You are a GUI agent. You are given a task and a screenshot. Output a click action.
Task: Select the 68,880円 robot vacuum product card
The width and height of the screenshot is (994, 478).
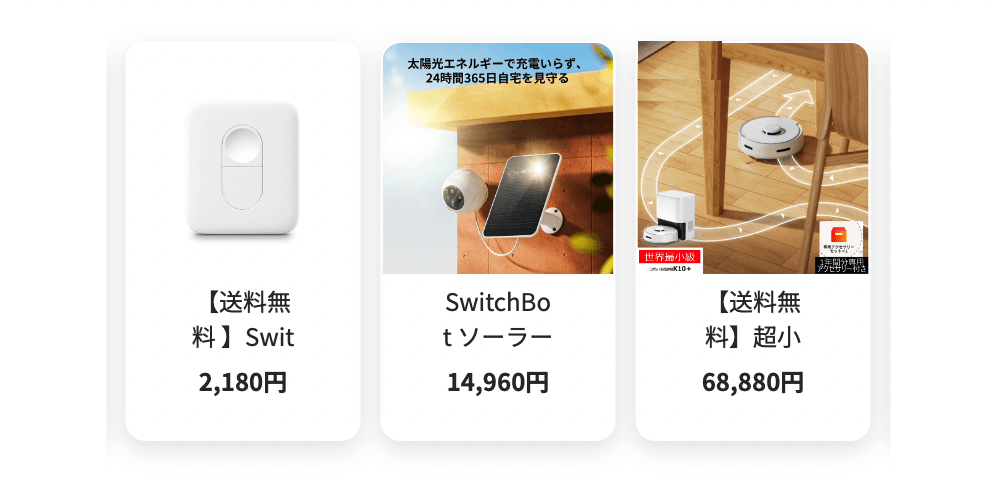coord(752,240)
